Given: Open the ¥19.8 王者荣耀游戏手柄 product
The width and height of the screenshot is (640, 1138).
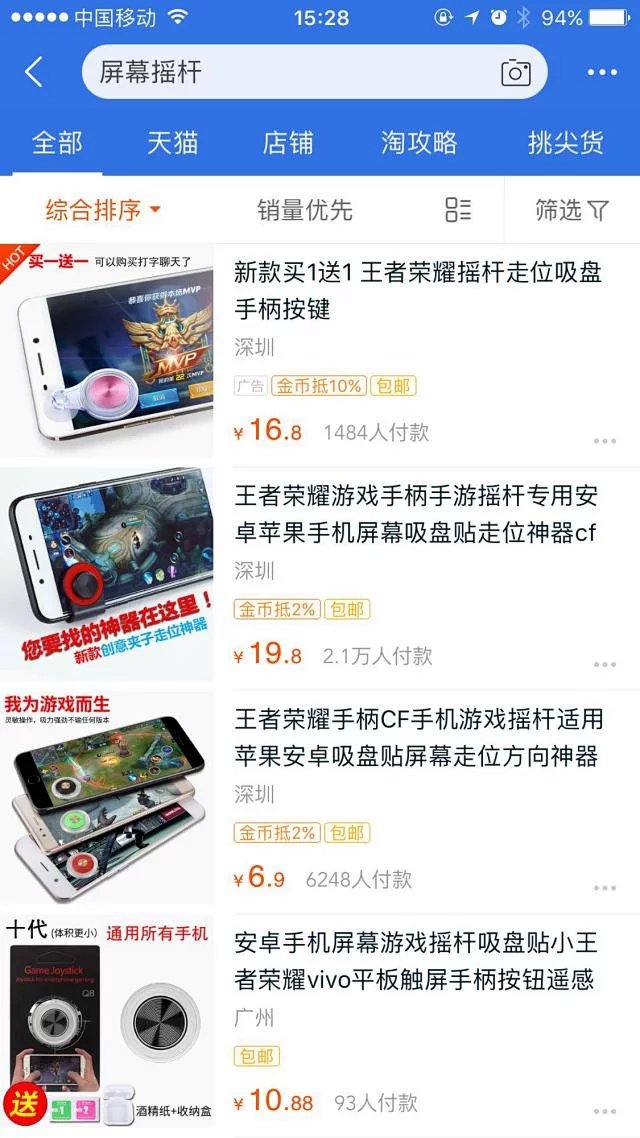Looking at the screenshot, I should (416, 514).
